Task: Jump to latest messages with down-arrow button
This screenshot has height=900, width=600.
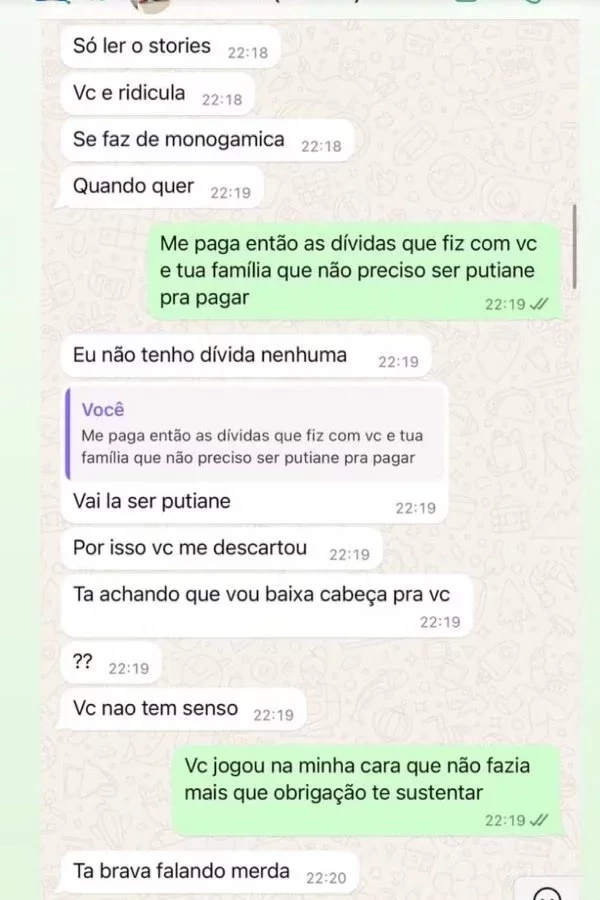Action: point(547,893)
